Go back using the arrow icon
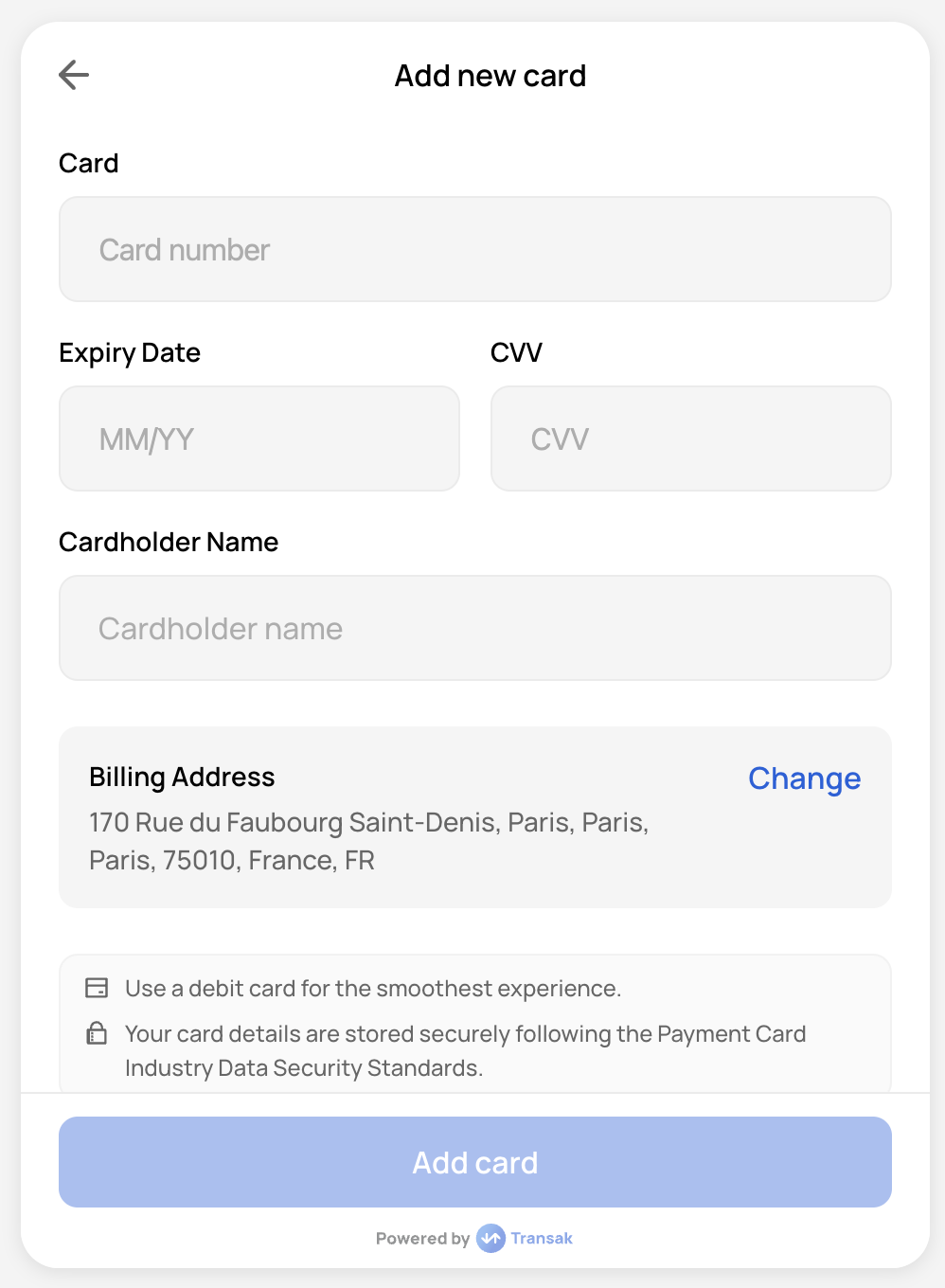The width and height of the screenshot is (945, 1288). point(74,75)
